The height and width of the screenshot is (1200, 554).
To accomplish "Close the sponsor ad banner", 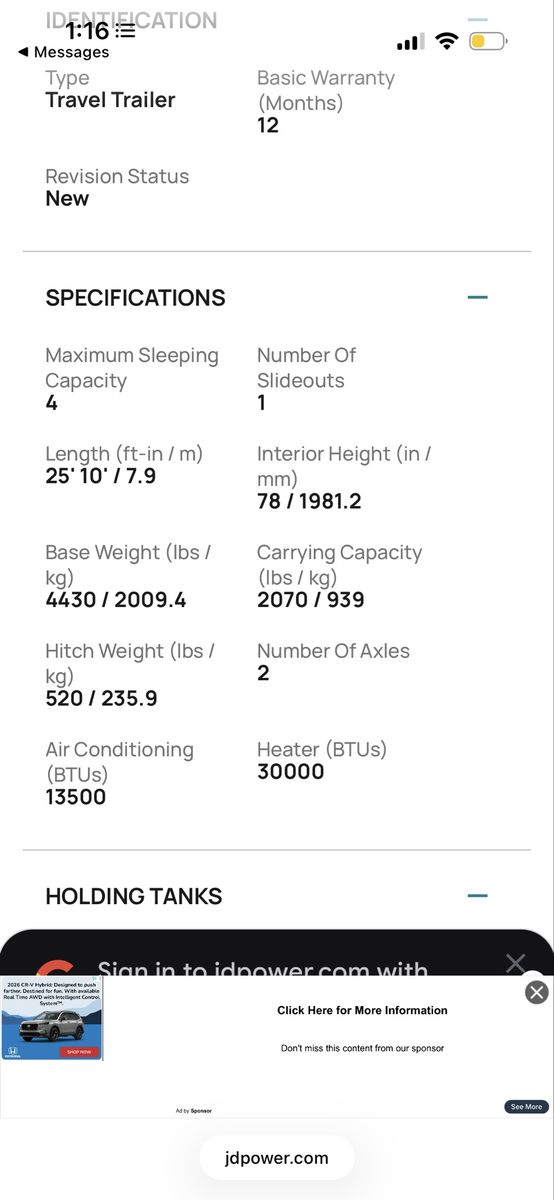I will pyautogui.click(x=537, y=992).
